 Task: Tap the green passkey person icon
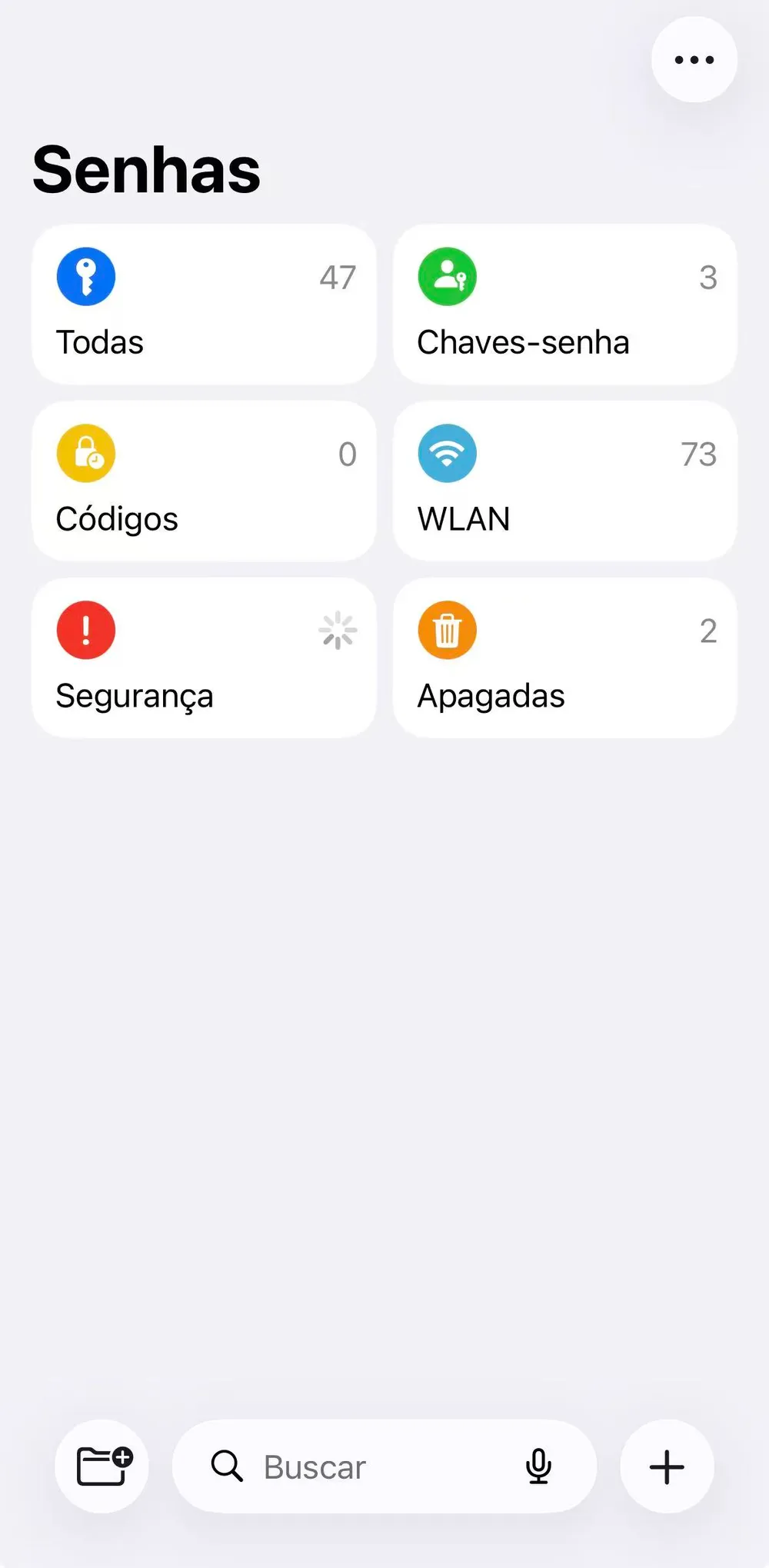click(448, 276)
